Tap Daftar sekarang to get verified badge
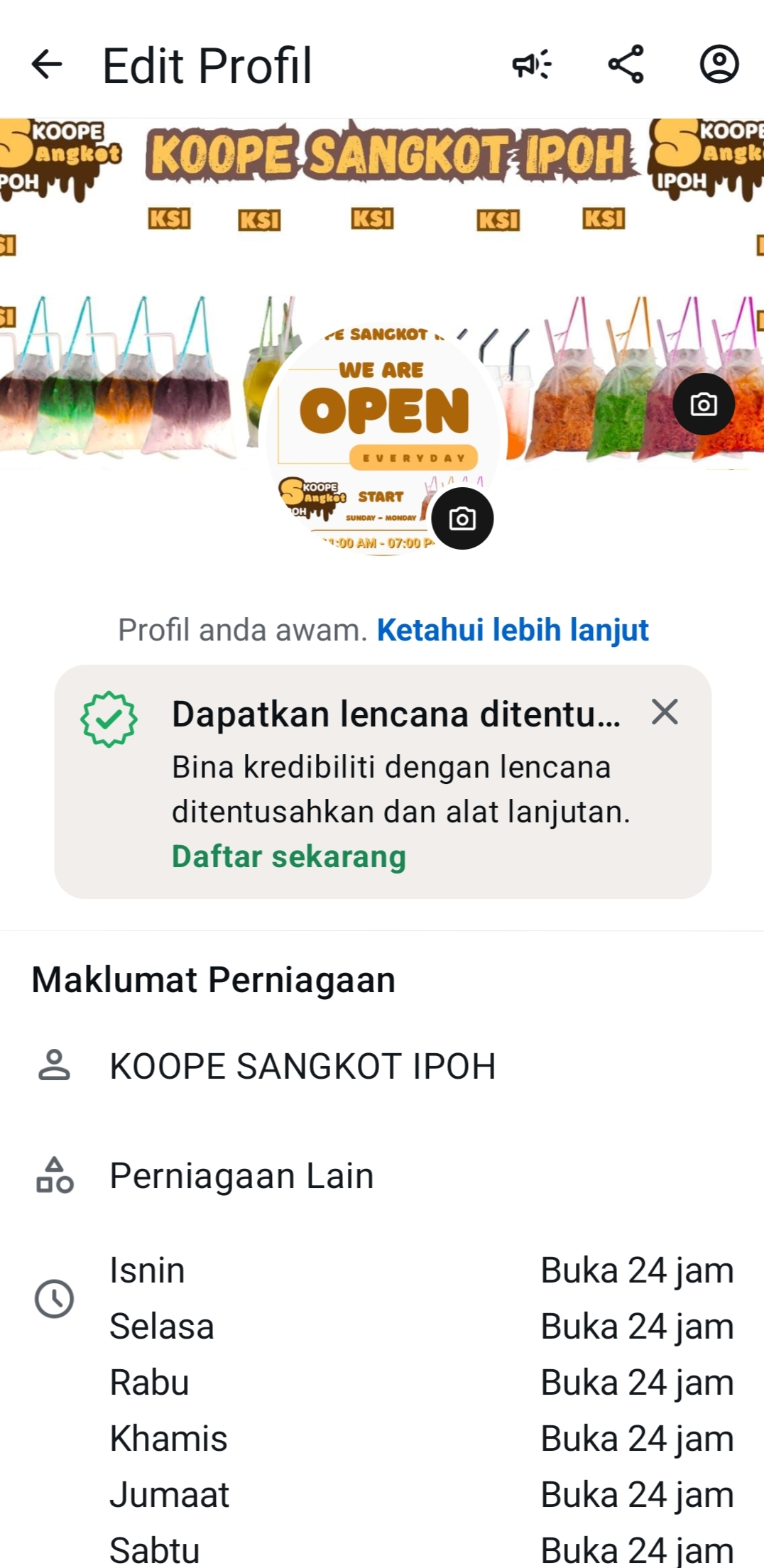The image size is (764, 1568). click(289, 856)
